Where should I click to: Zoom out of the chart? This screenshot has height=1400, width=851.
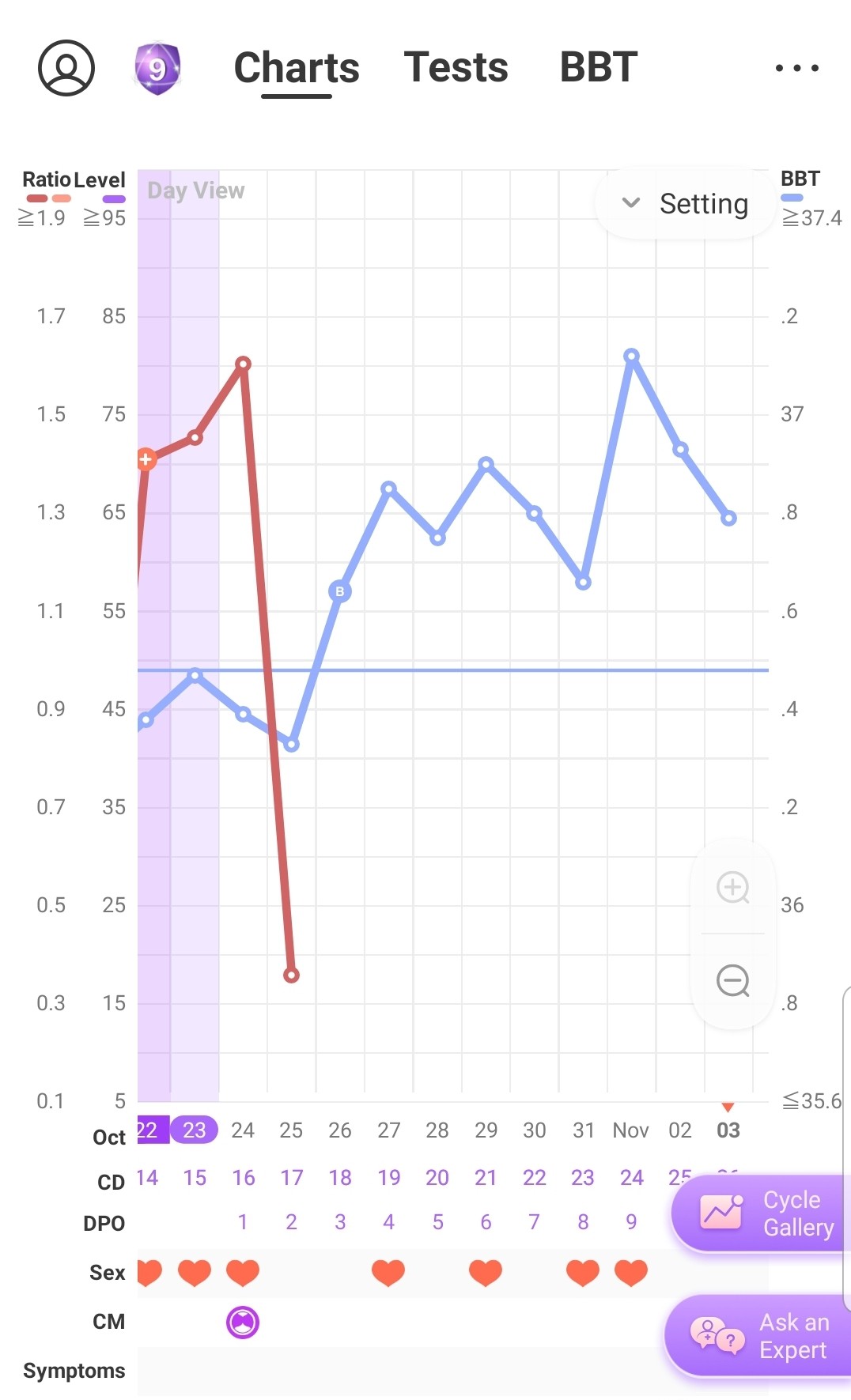pyautogui.click(x=733, y=981)
